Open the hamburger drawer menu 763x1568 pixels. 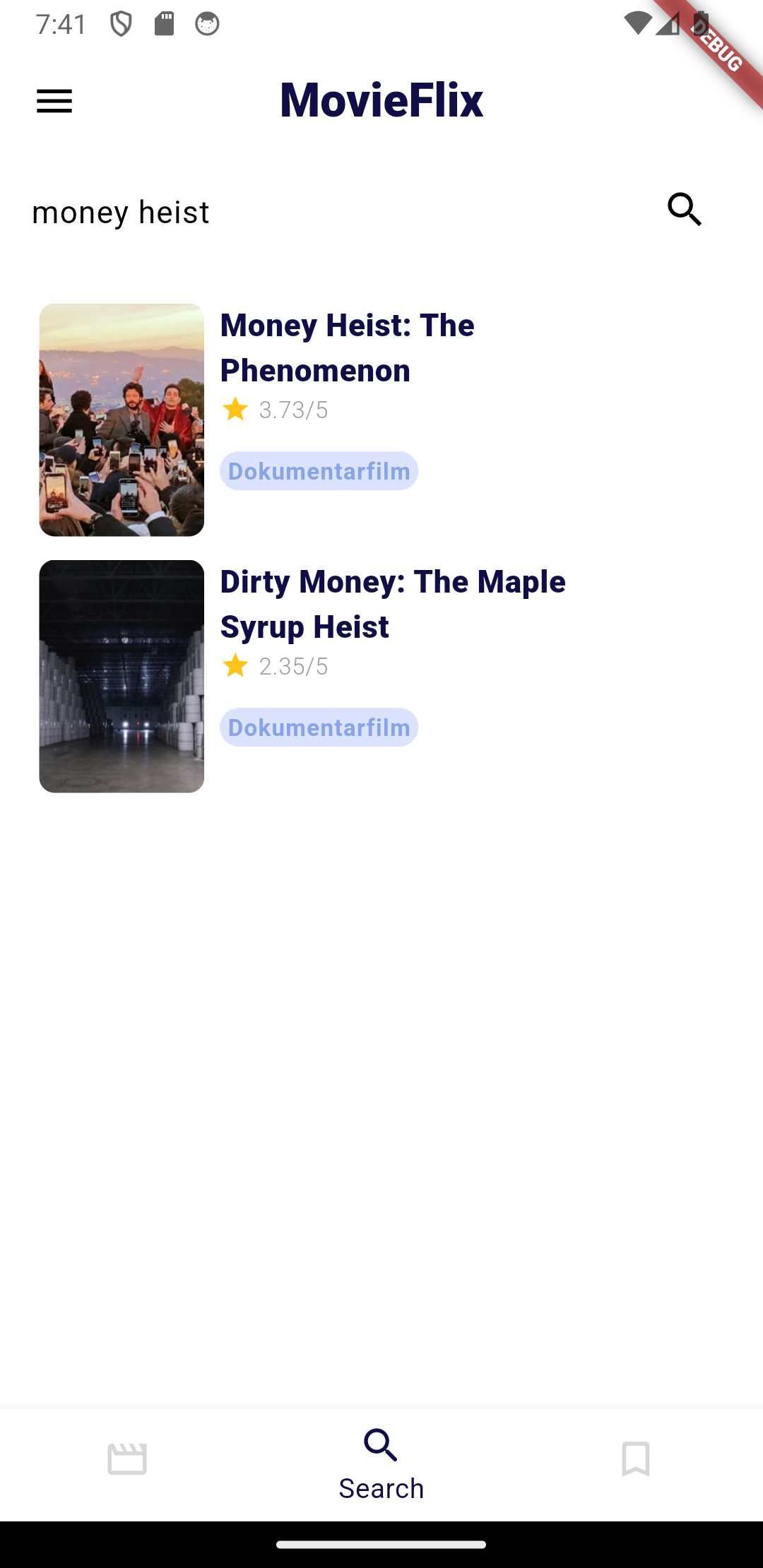(54, 101)
